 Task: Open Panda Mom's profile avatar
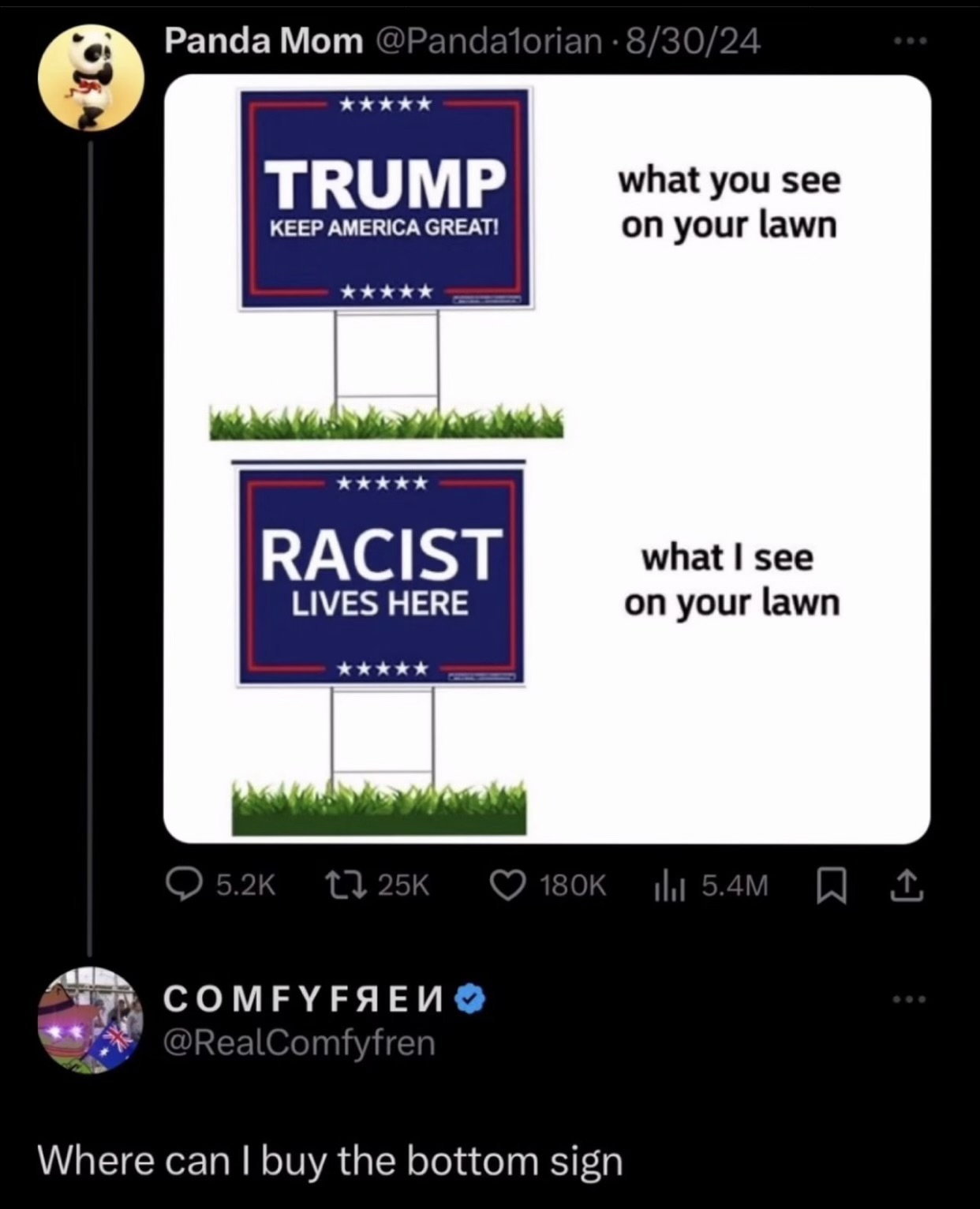[x=91, y=78]
